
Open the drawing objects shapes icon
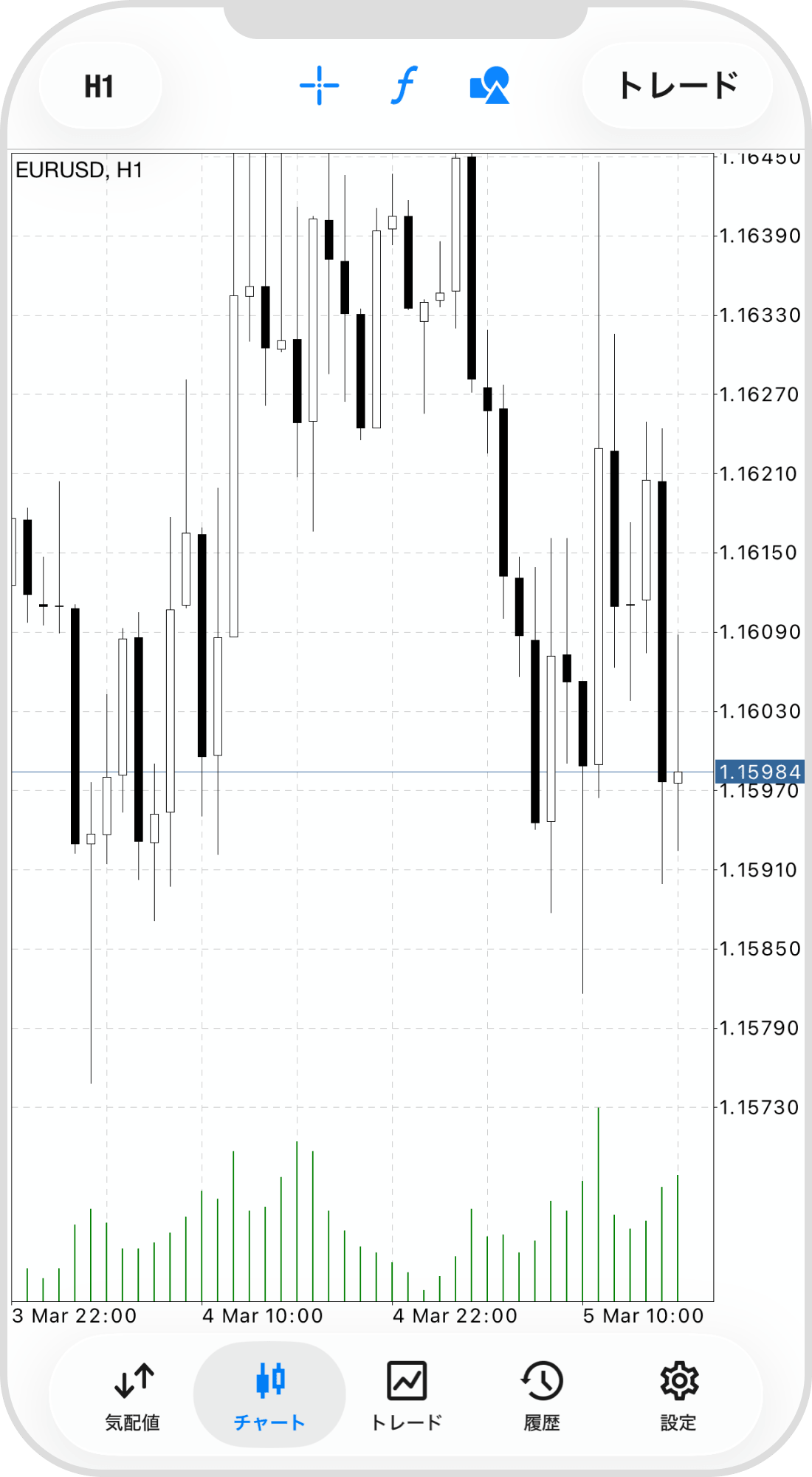(489, 86)
